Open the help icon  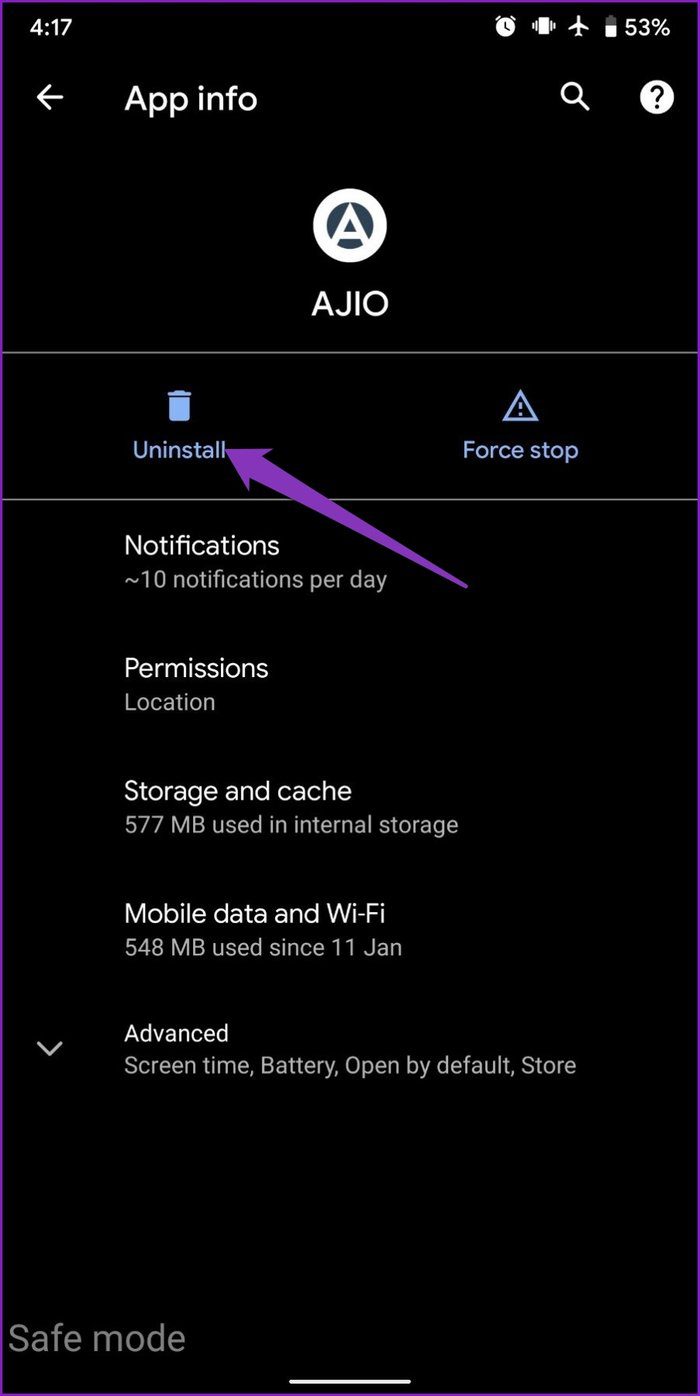tap(656, 97)
